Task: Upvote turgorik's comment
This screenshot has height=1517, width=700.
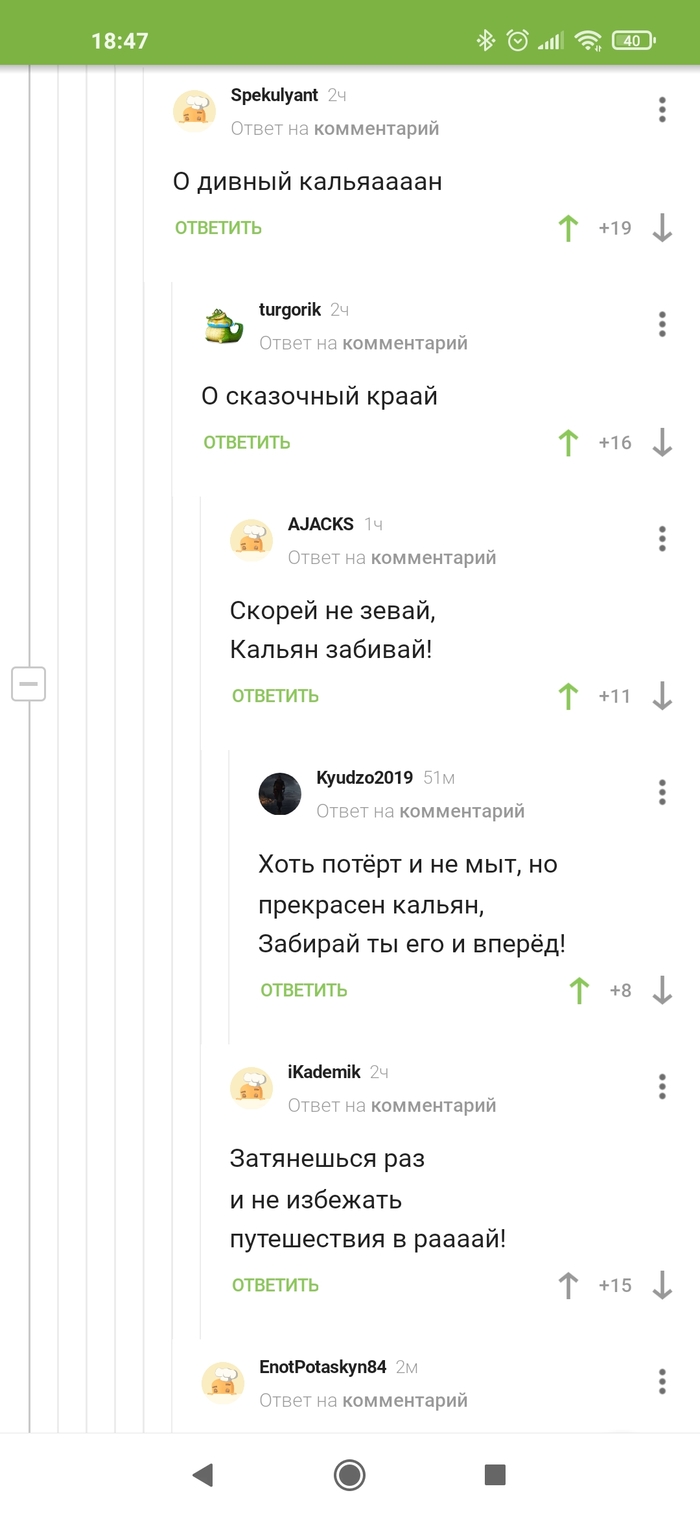Action: (x=568, y=443)
